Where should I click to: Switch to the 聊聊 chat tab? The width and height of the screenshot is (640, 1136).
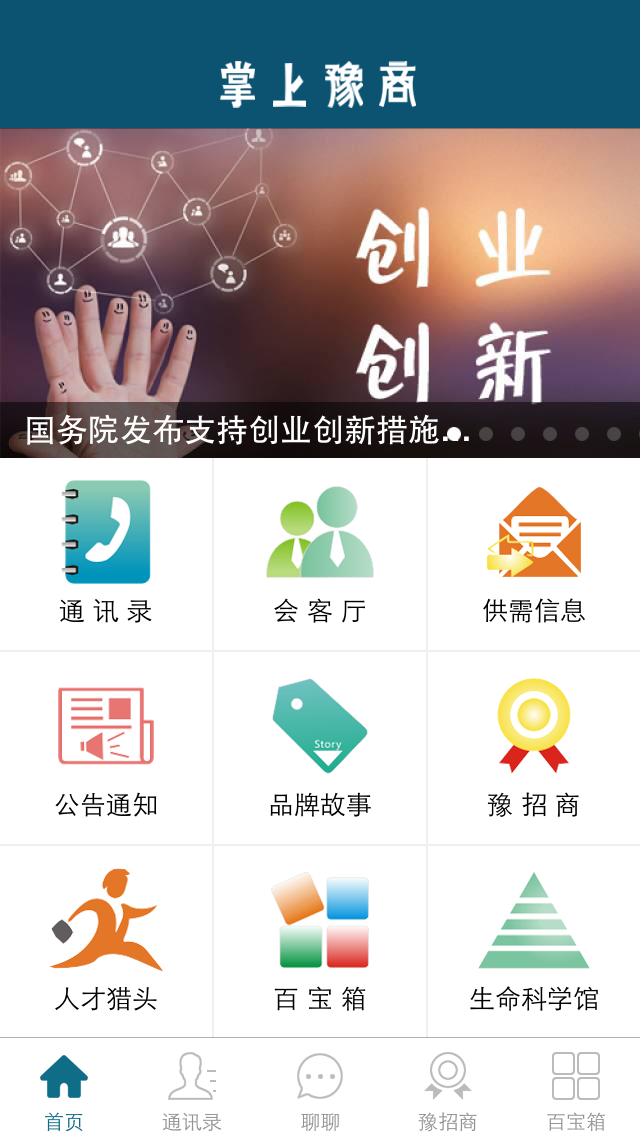point(320,1090)
